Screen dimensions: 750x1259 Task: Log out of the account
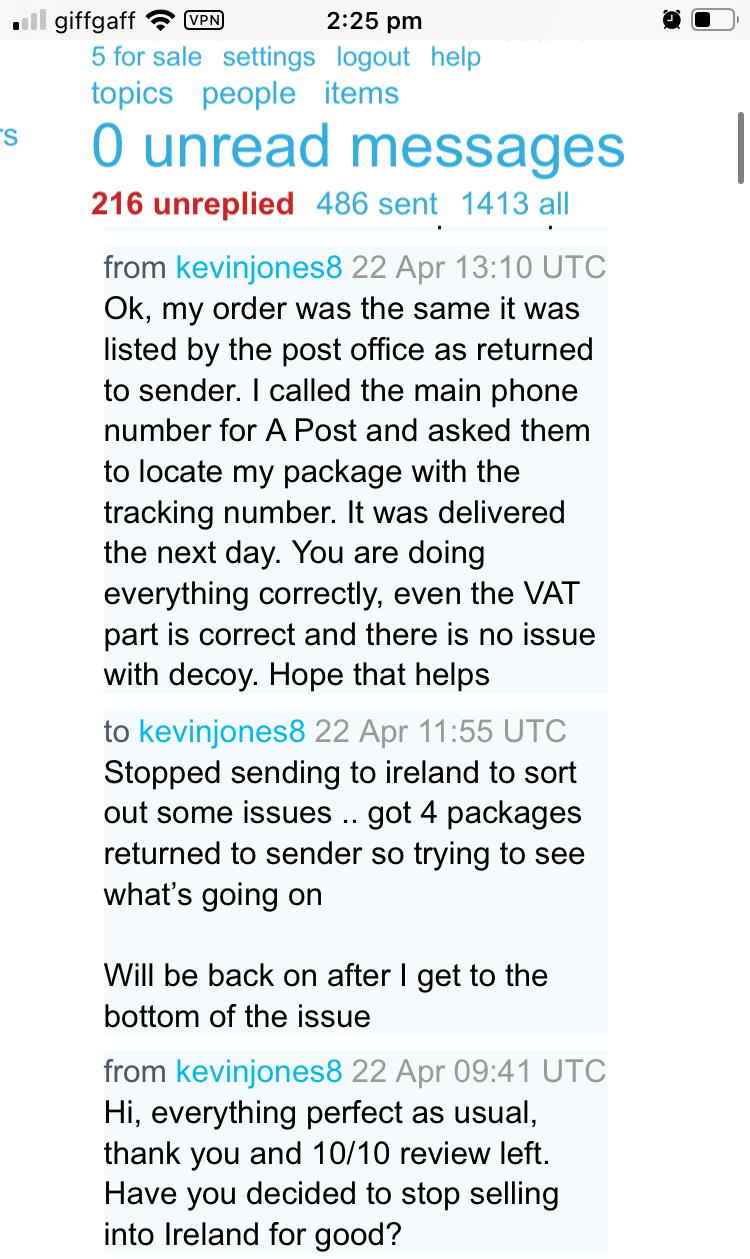coord(372,57)
